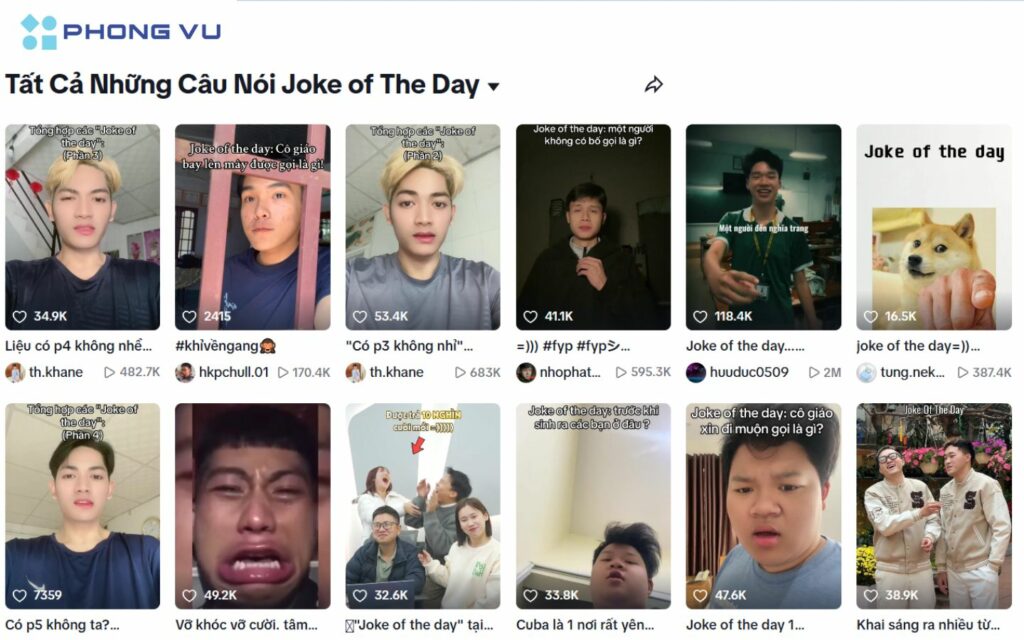Open the video "Liệu có p4 không nhể"
The height and width of the screenshot is (640, 1024).
(x=82, y=227)
